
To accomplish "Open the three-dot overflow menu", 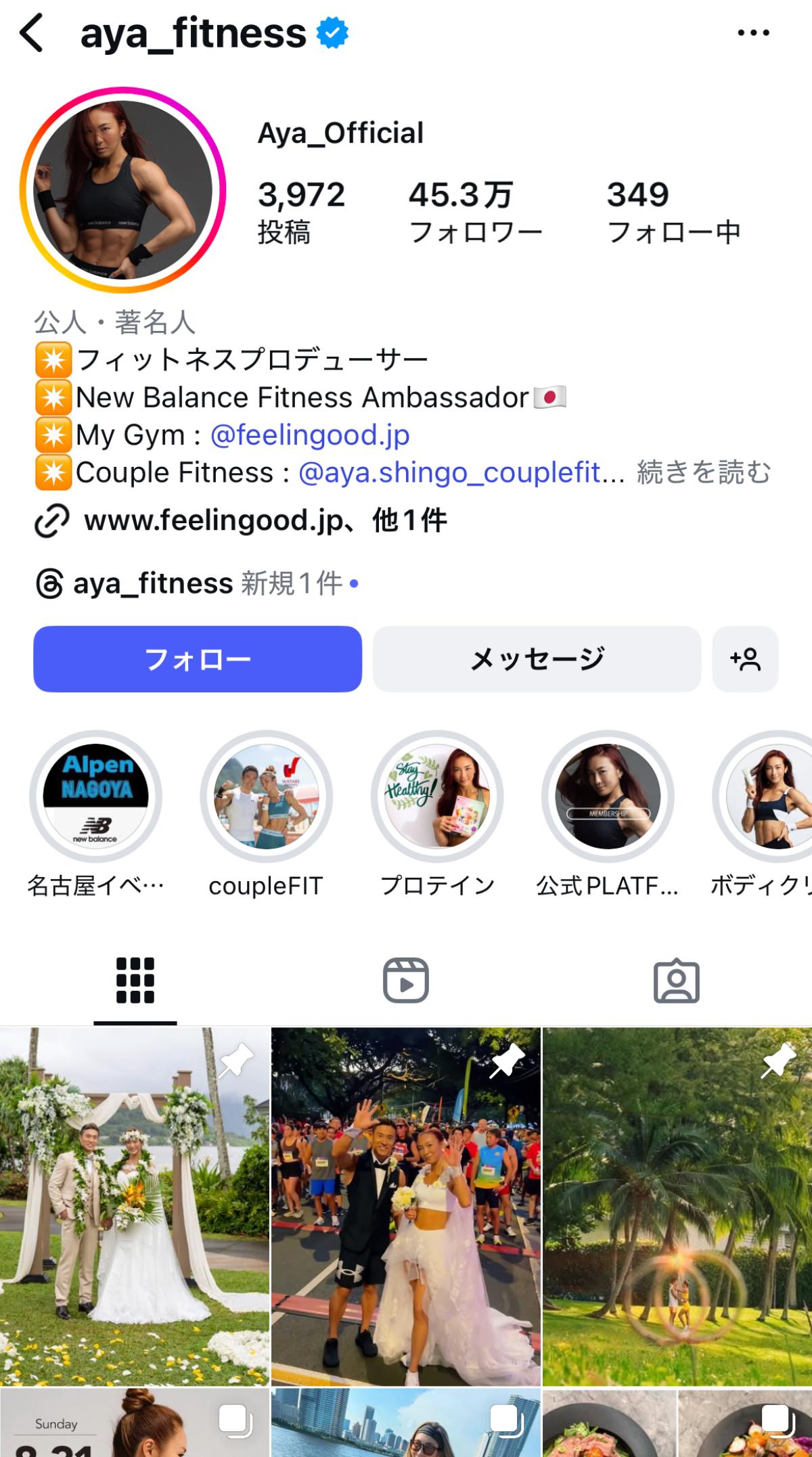I will point(753,33).
